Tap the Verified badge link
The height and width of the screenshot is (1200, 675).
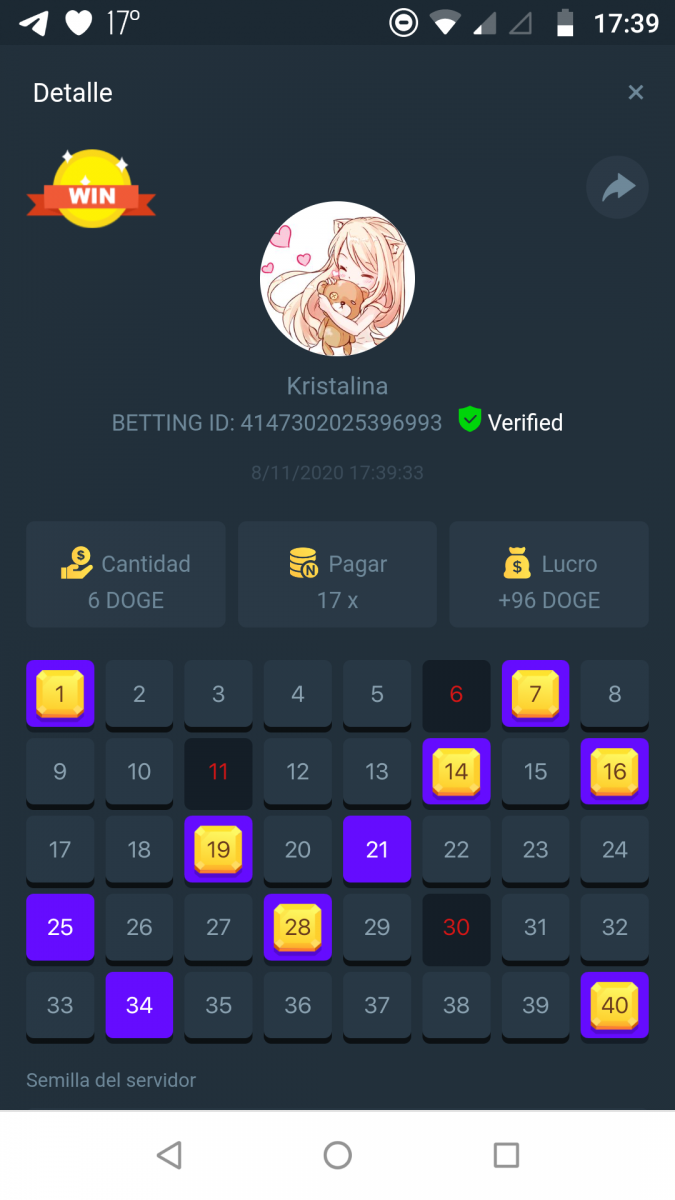[511, 422]
